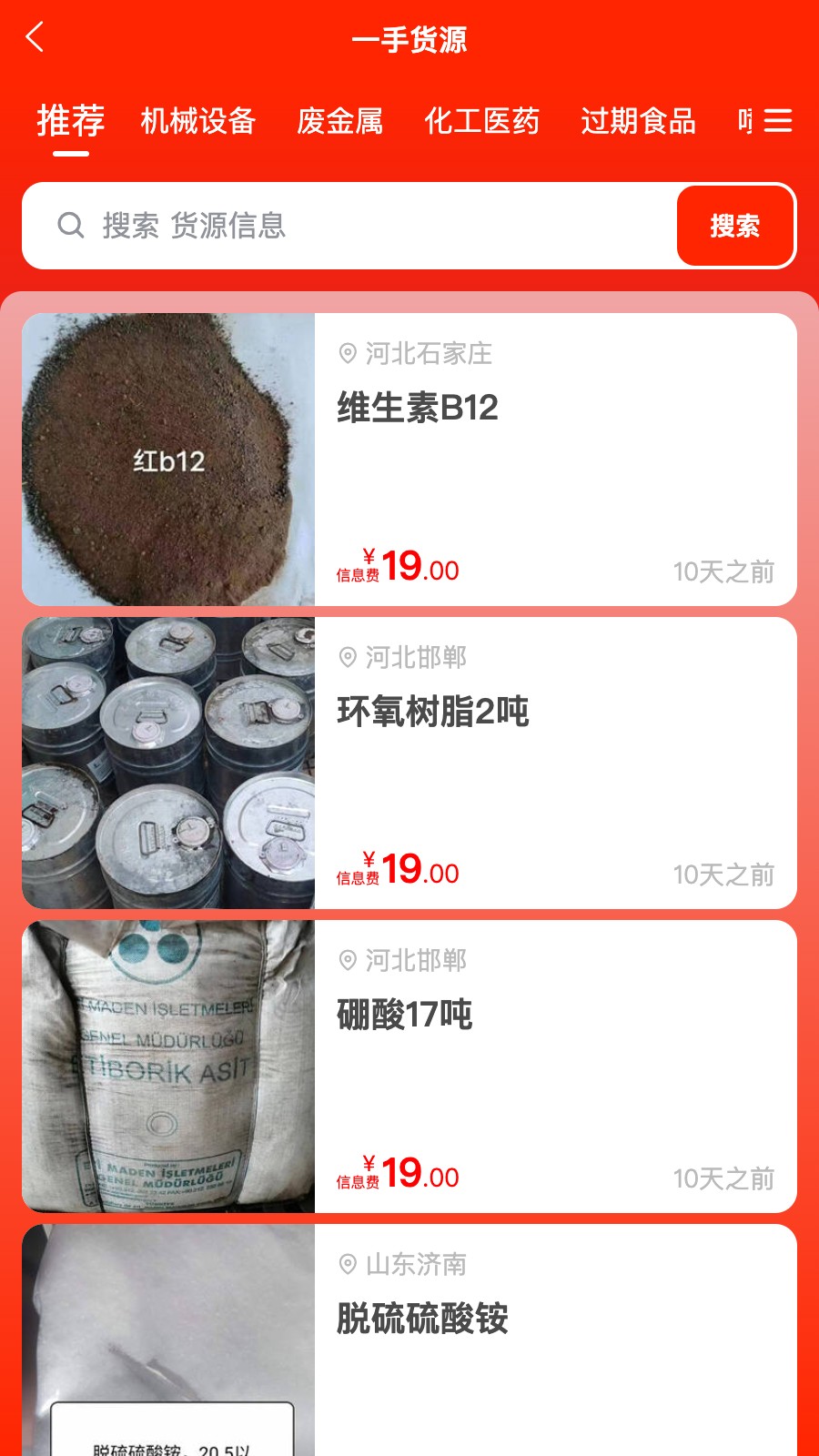
Task: Select the 废金属 category tab
Action: pyautogui.click(x=341, y=119)
